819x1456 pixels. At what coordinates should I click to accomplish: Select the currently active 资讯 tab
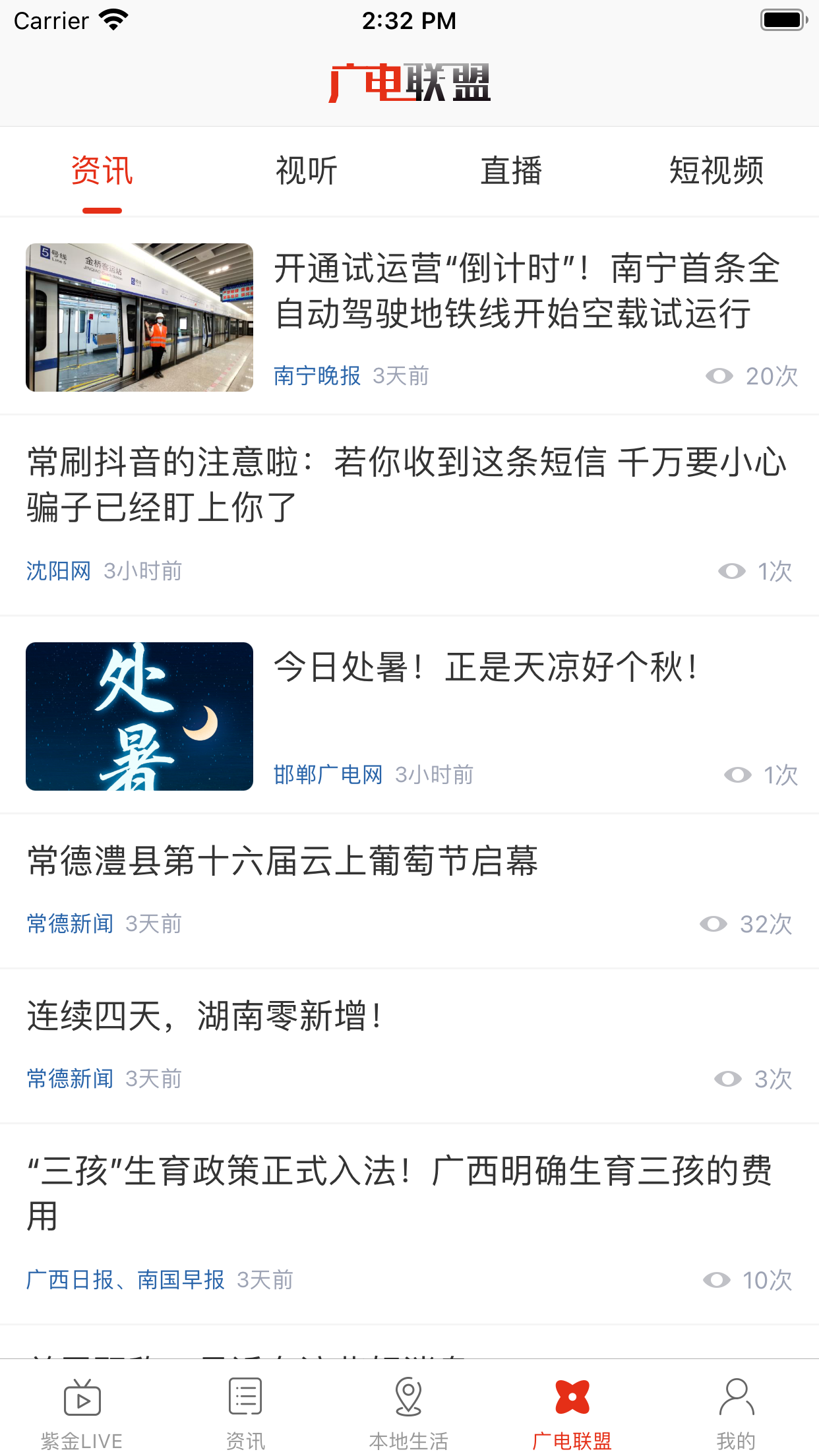(102, 171)
